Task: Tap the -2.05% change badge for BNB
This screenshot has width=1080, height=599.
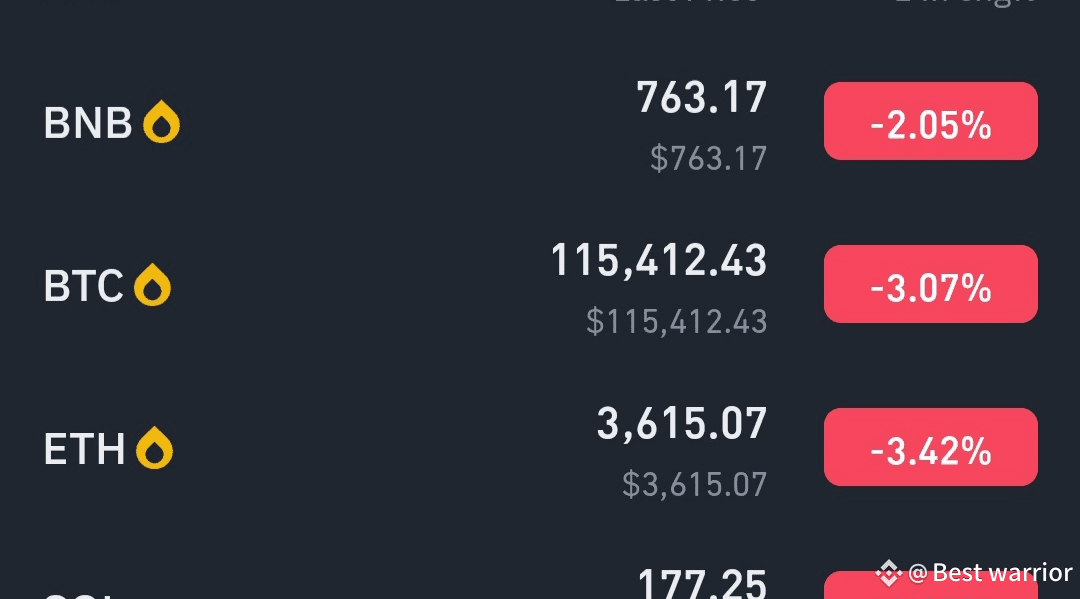Action: tap(930, 122)
